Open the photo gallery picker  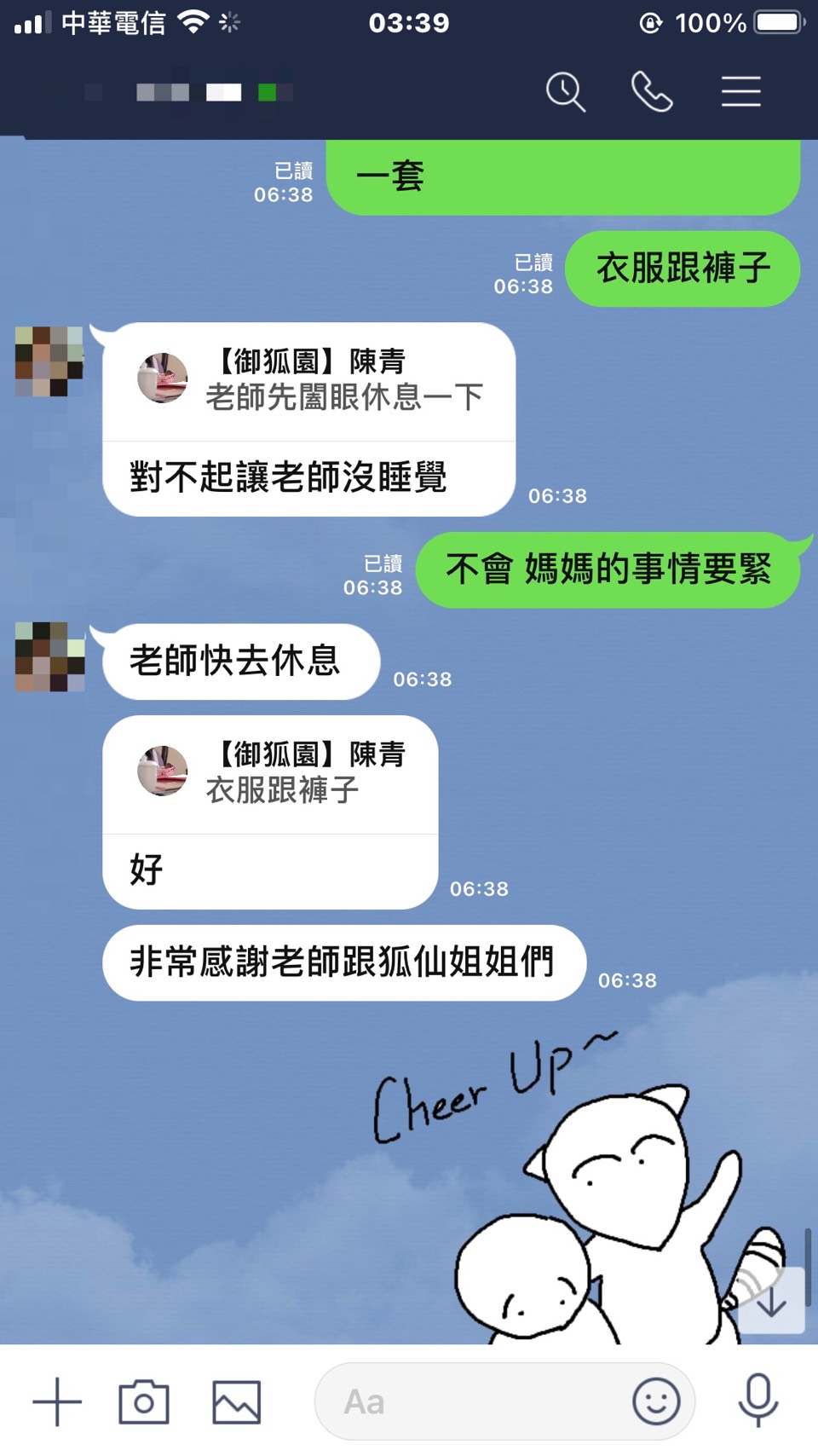236,1401
